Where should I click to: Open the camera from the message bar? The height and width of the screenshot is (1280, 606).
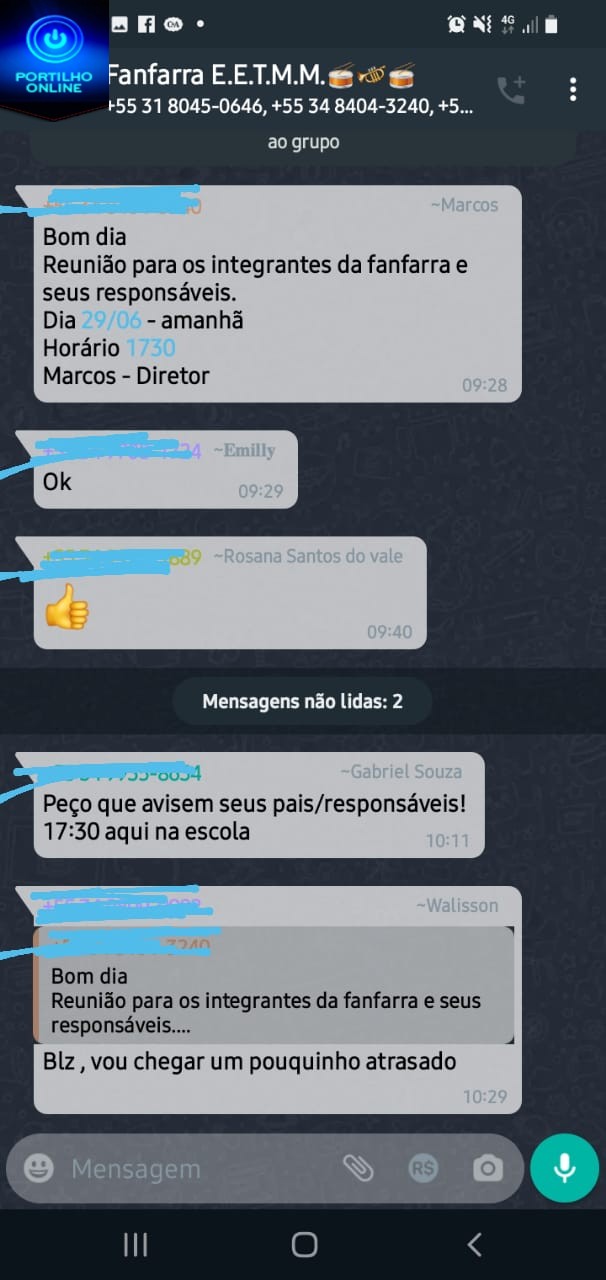pyautogui.click(x=488, y=1168)
